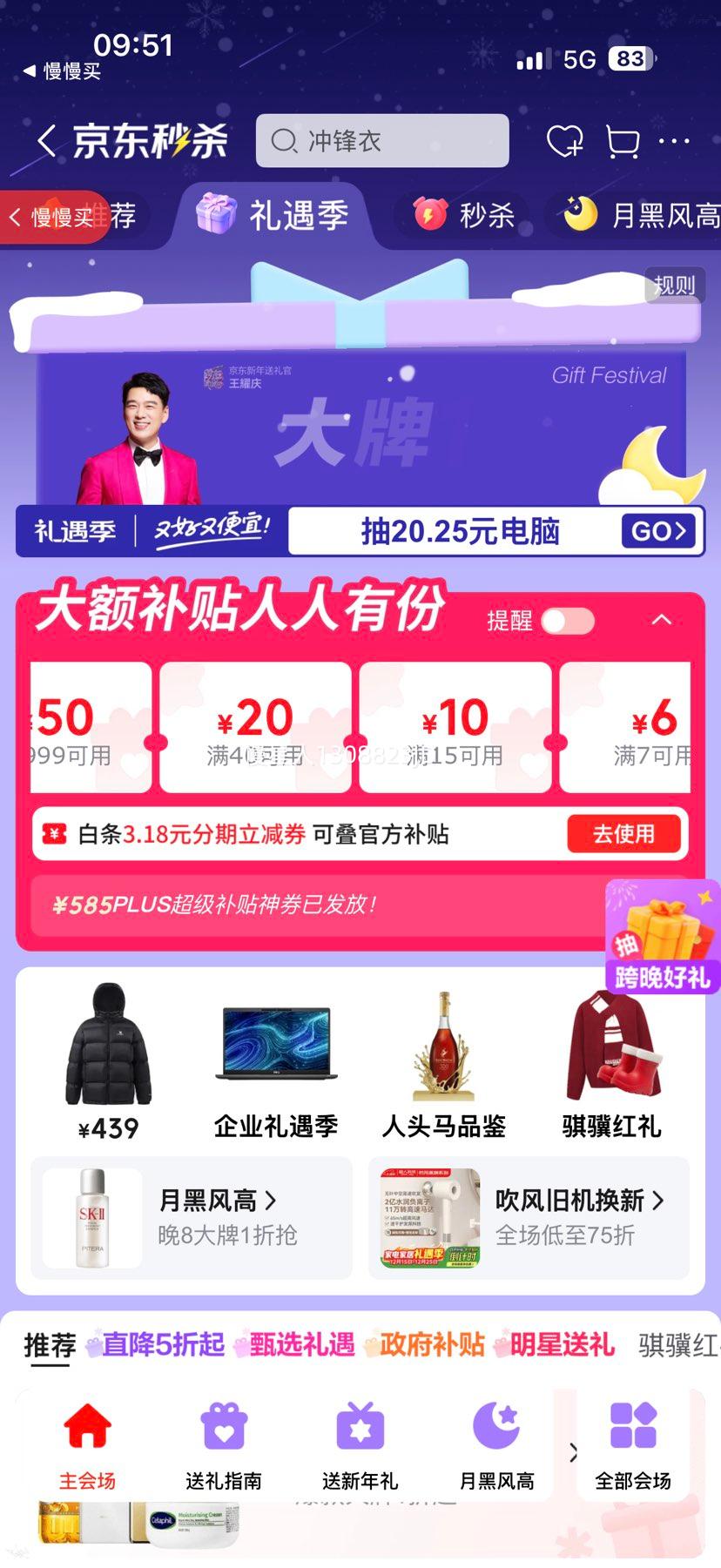Screen dimensions: 721x1568
Task: Click the 去使用 coupon button
Action: [x=624, y=833]
